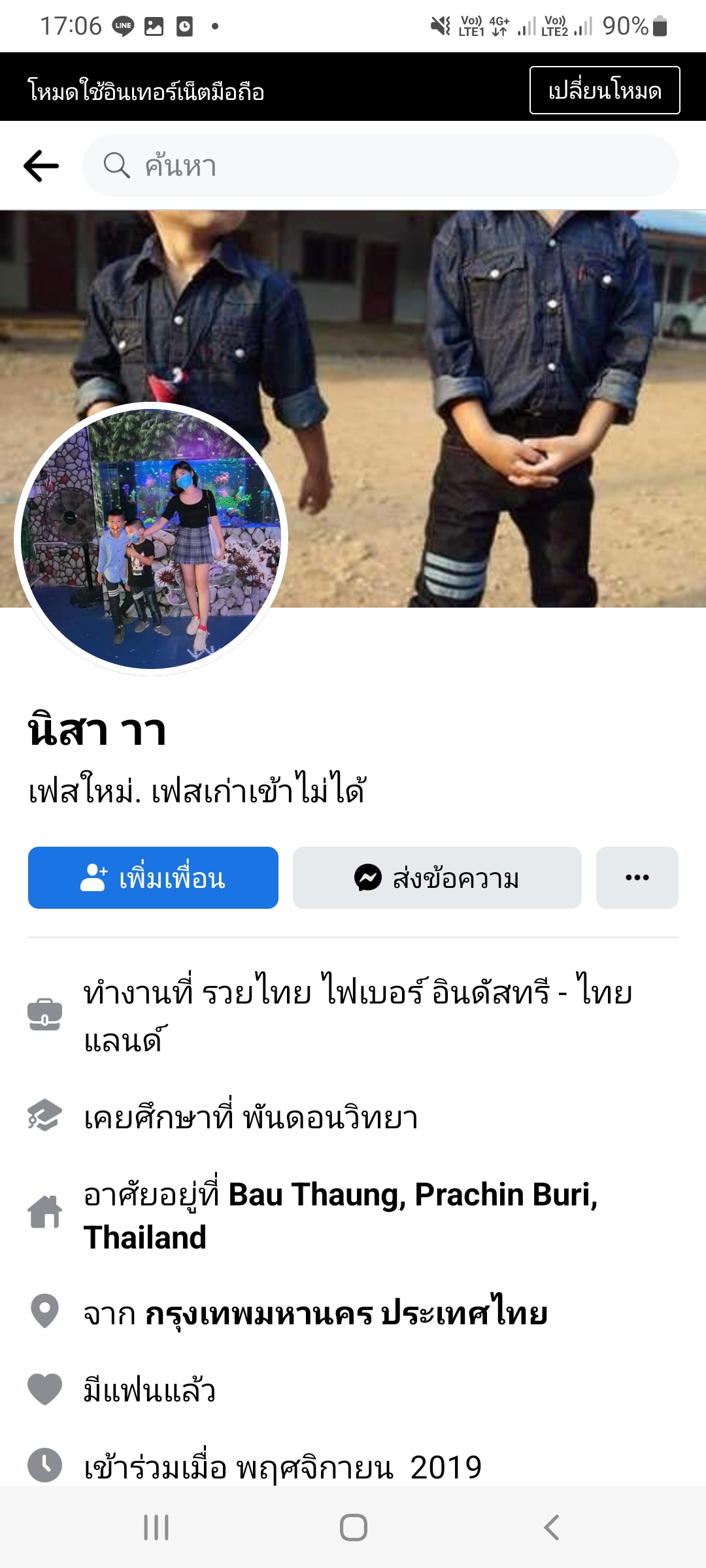The width and height of the screenshot is (706, 1568).
Task: Tap the system home button
Action: pos(353,1527)
